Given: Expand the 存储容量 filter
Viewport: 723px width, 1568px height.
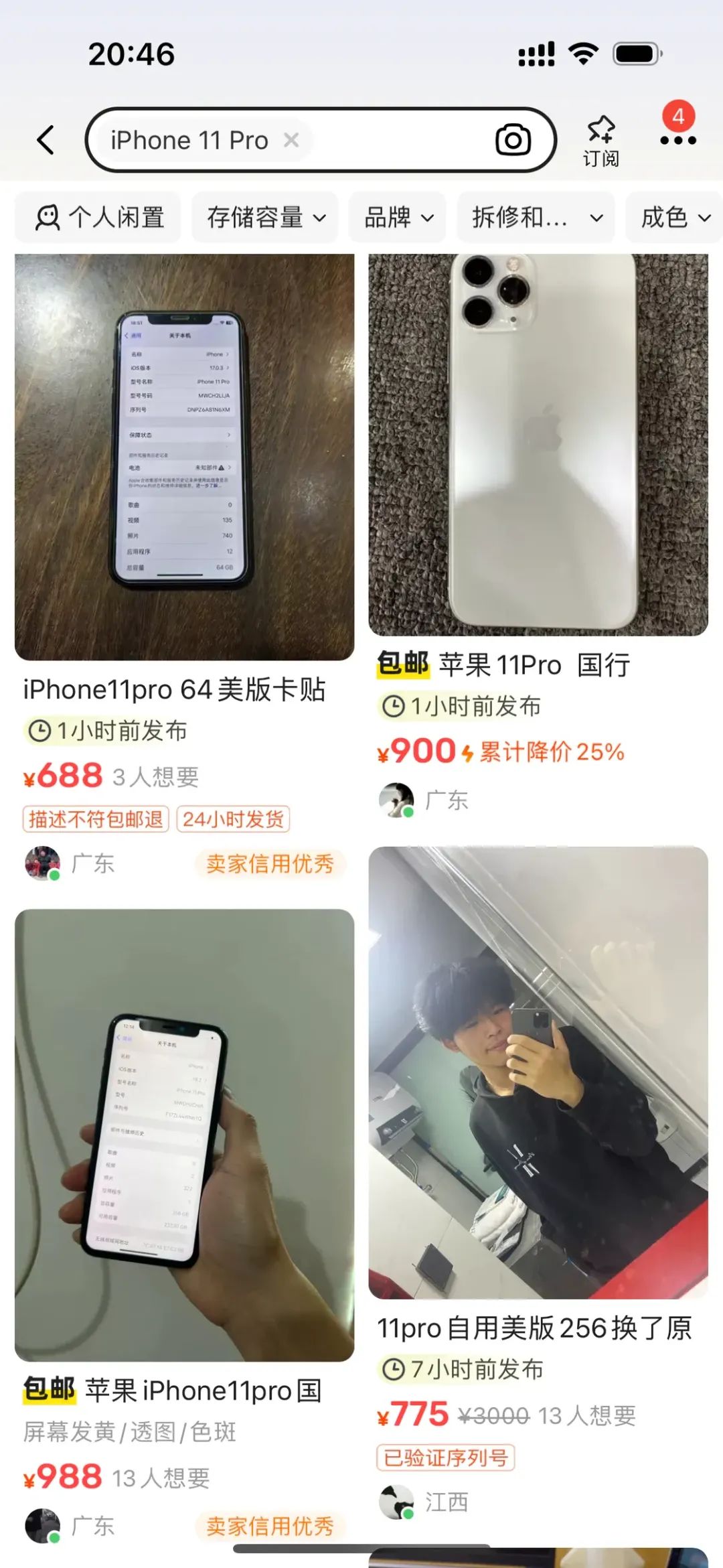Looking at the screenshot, I should [266, 217].
